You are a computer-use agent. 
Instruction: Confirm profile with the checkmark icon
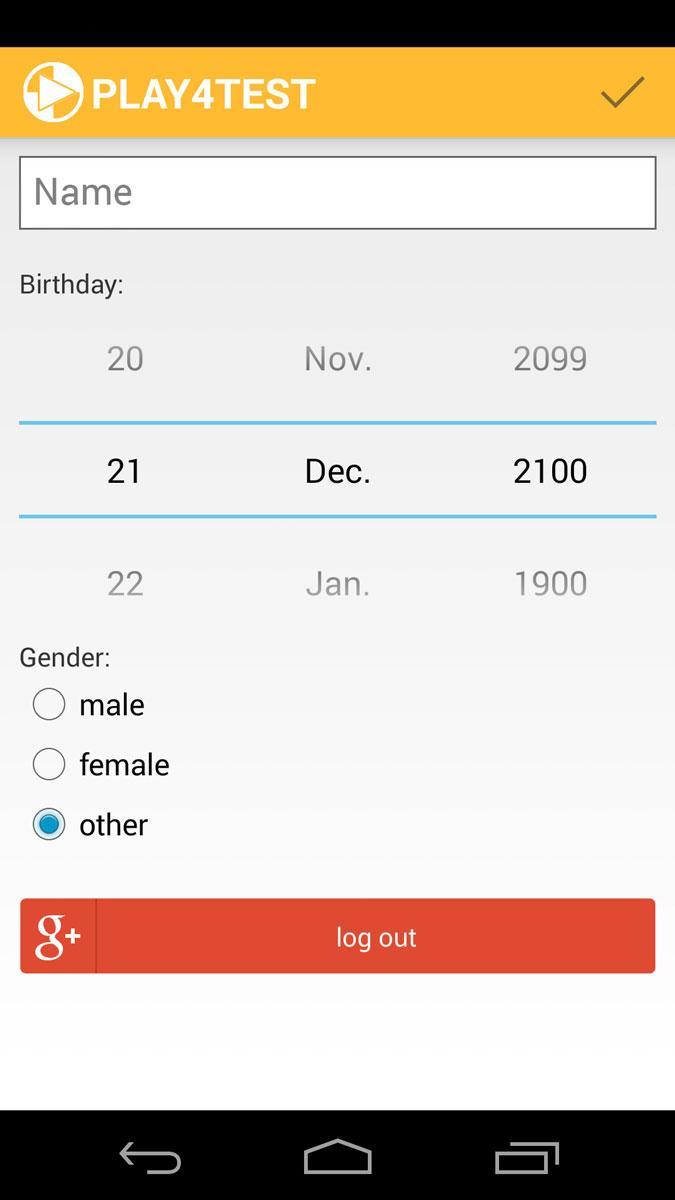click(x=622, y=93)
